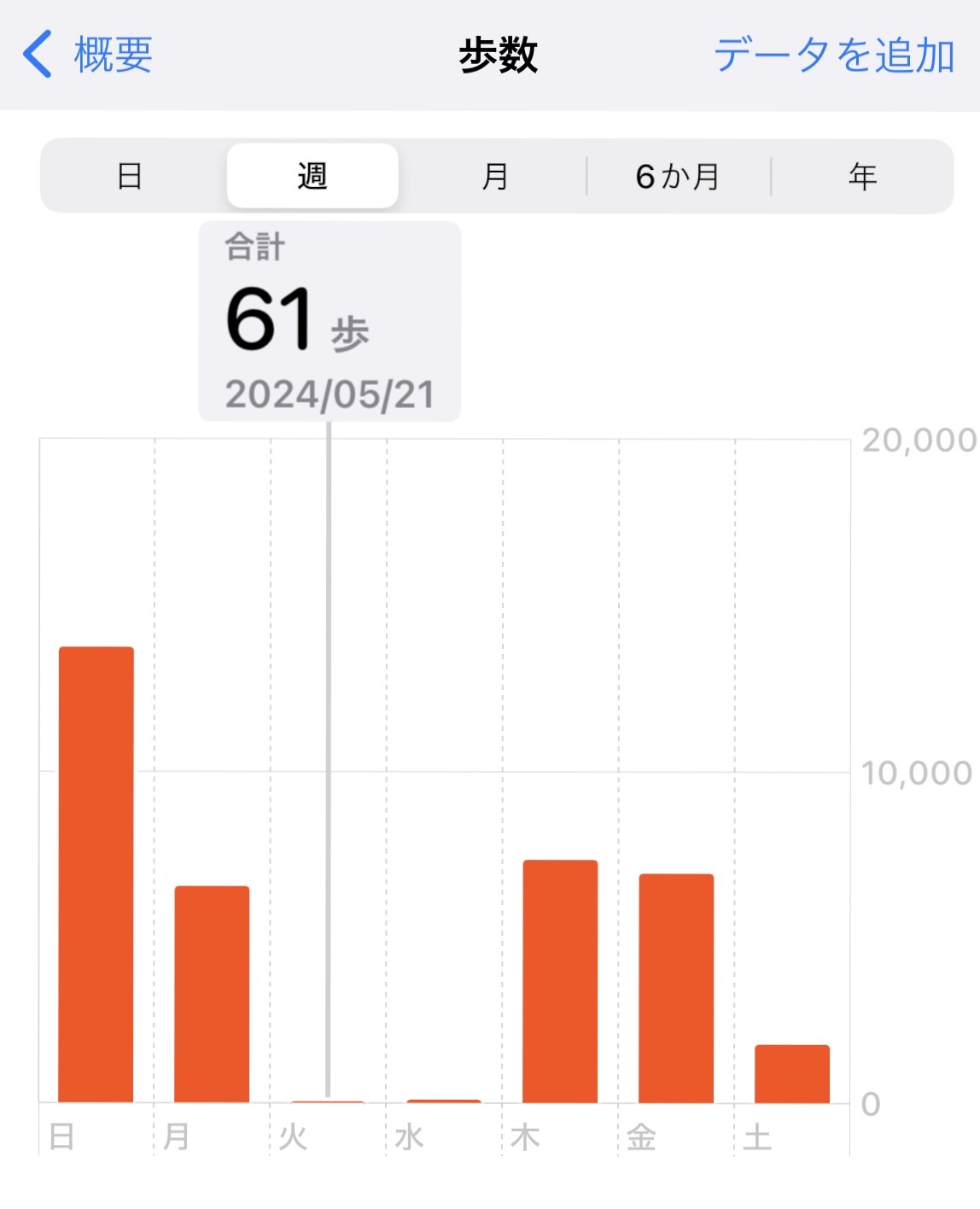Show the 6か月 range
Viewport: 980px width, 1209px height.
coord(679,177)
